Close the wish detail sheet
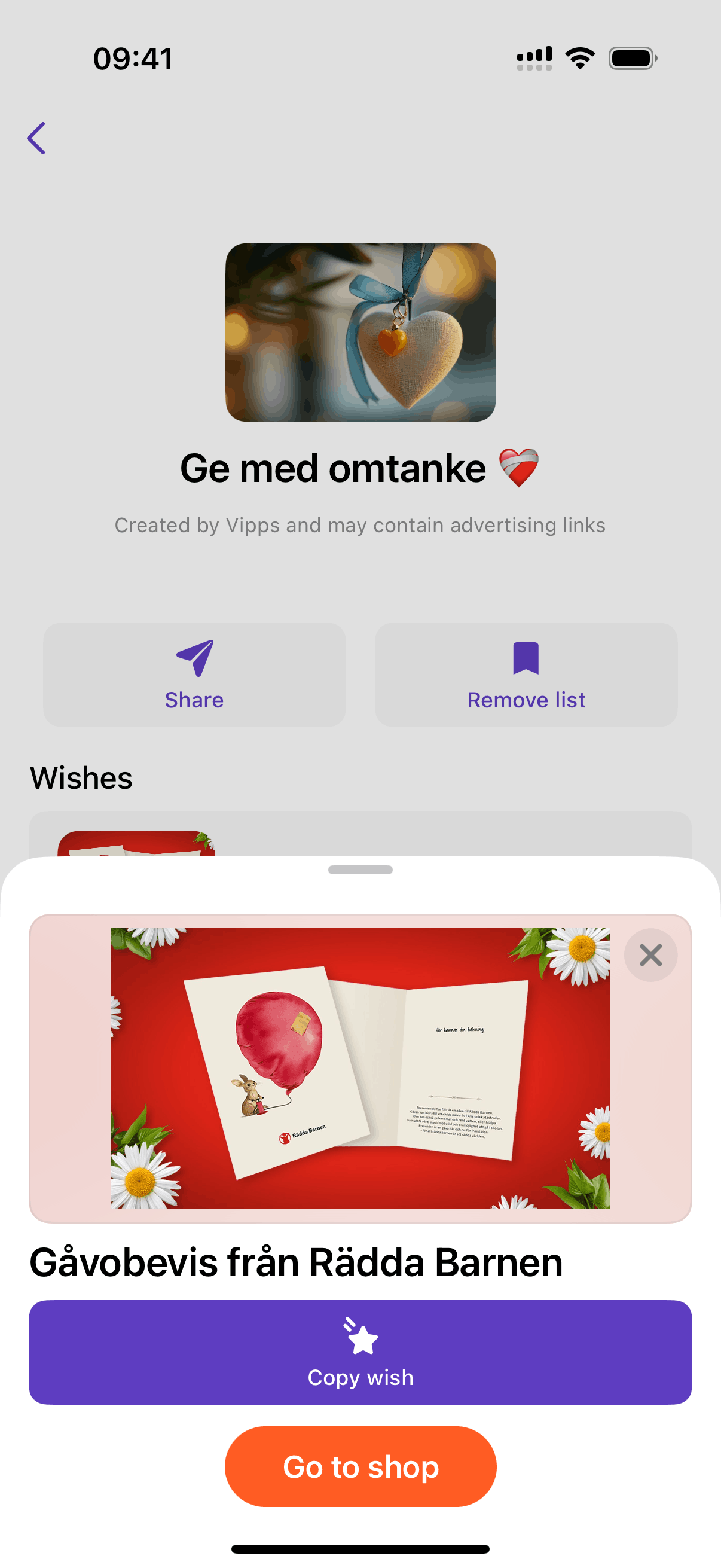This screenshot has height=1568, width=721. [x=650, y=955]
